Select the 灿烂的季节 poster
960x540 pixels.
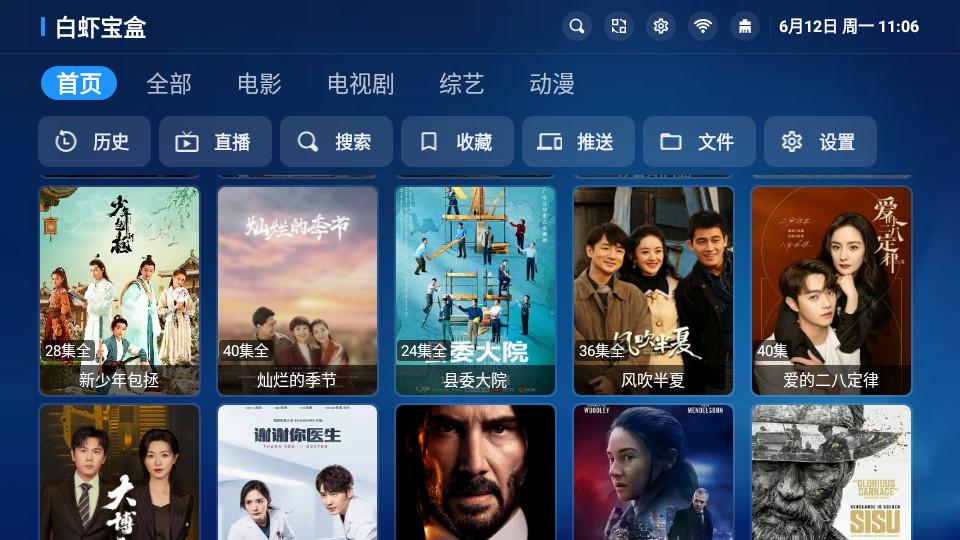(x=297, y=290)
